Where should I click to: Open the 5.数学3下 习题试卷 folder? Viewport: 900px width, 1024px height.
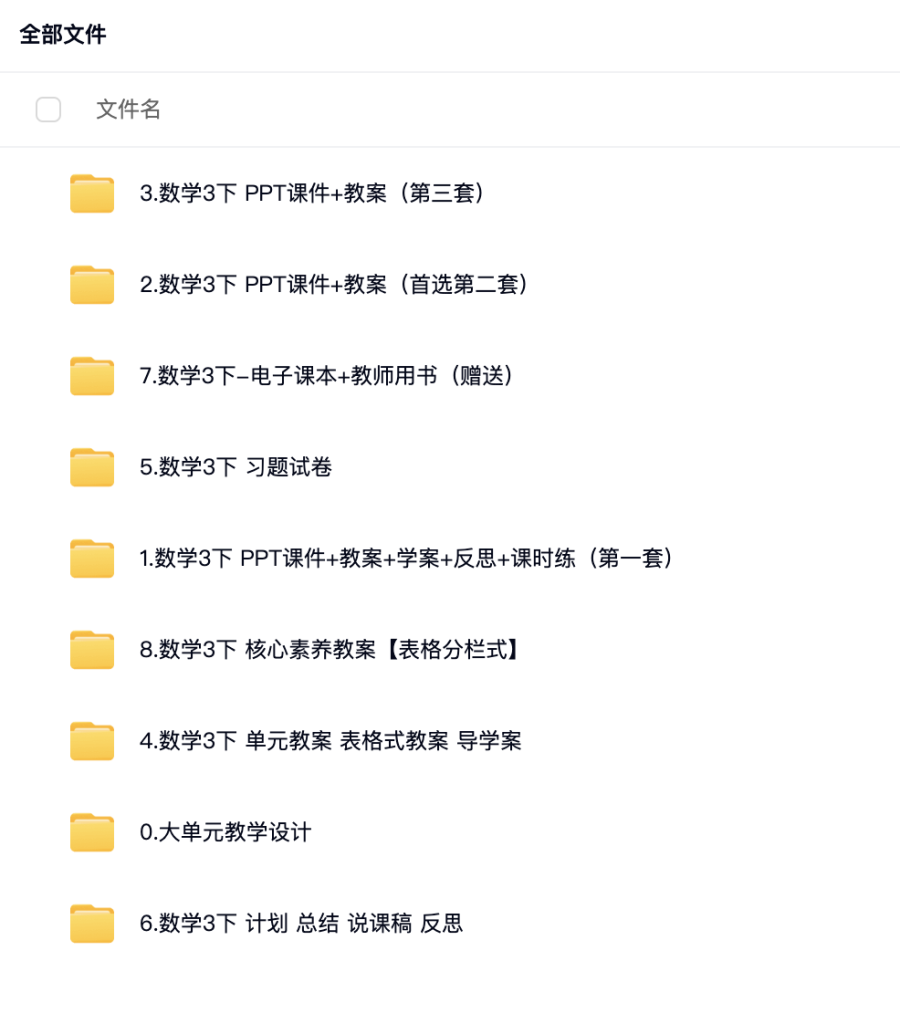pyautogui.click(x=236, y=467)
